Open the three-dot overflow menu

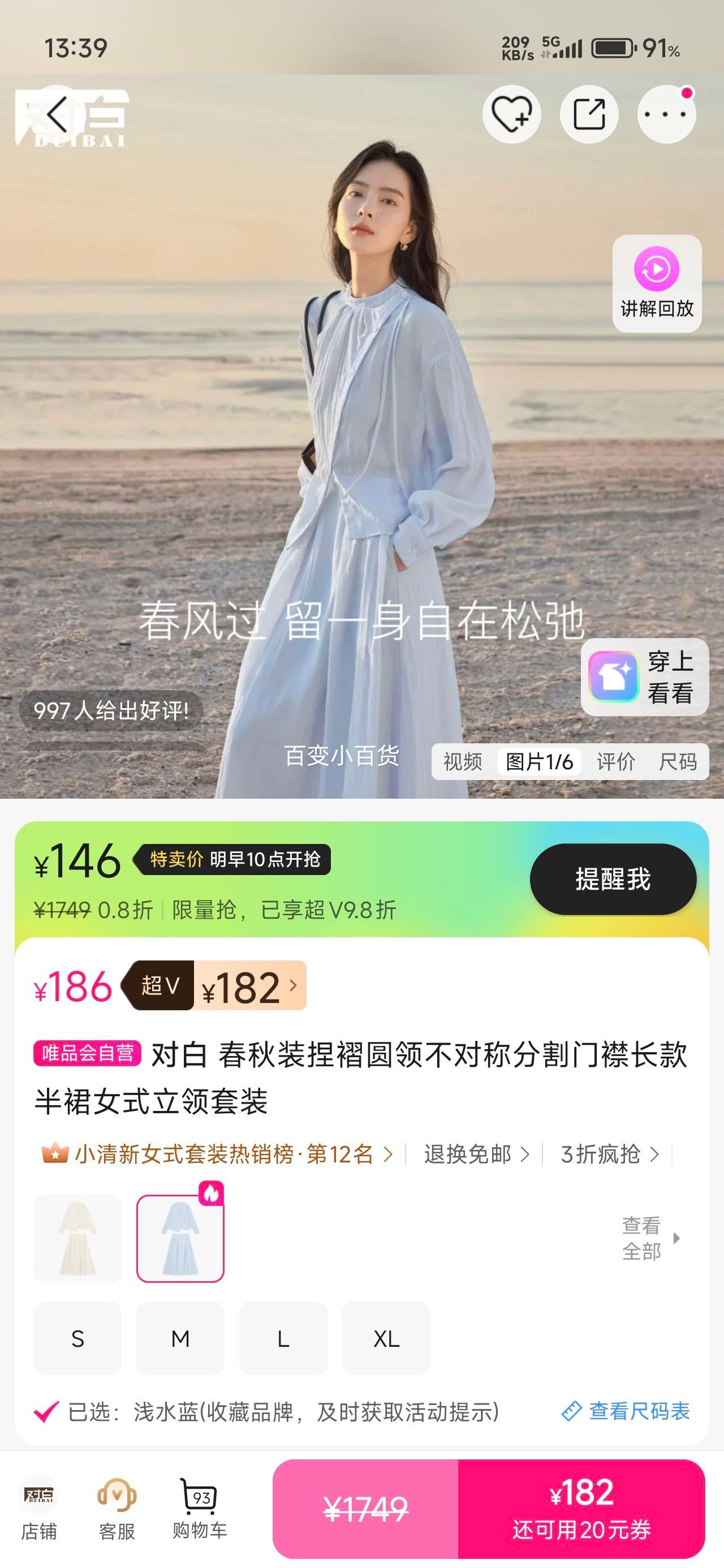coord(666,114)
